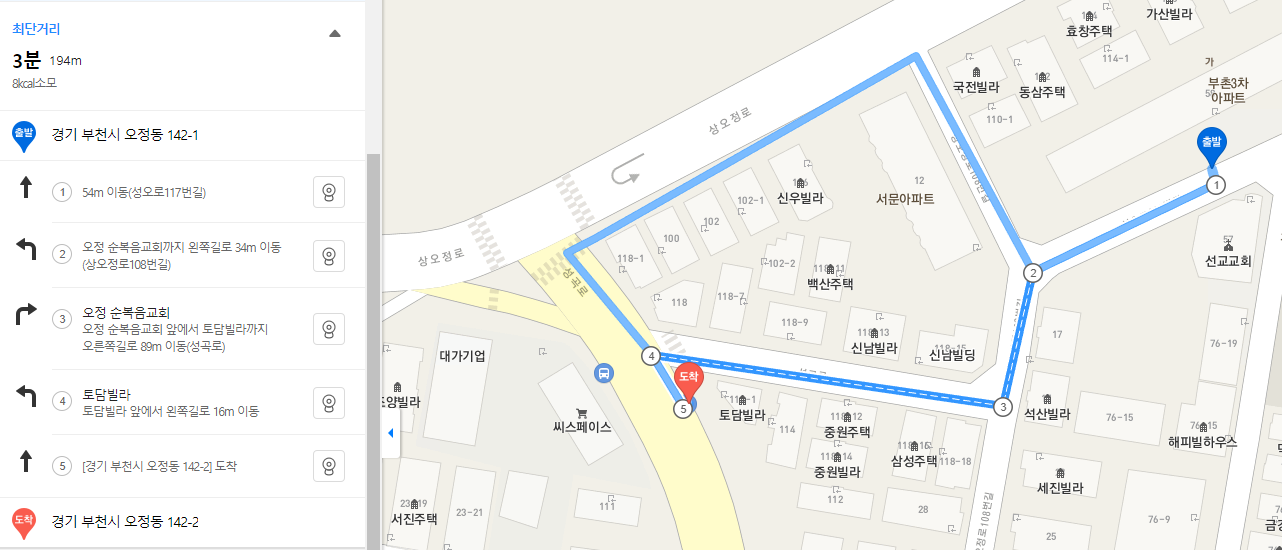The width and height of the screenshot is (1282, 550).
Task: Select step 2 오정 순복음교회까지 왼쪽길로 34m 이동
Action: click(x=180, y=256)
